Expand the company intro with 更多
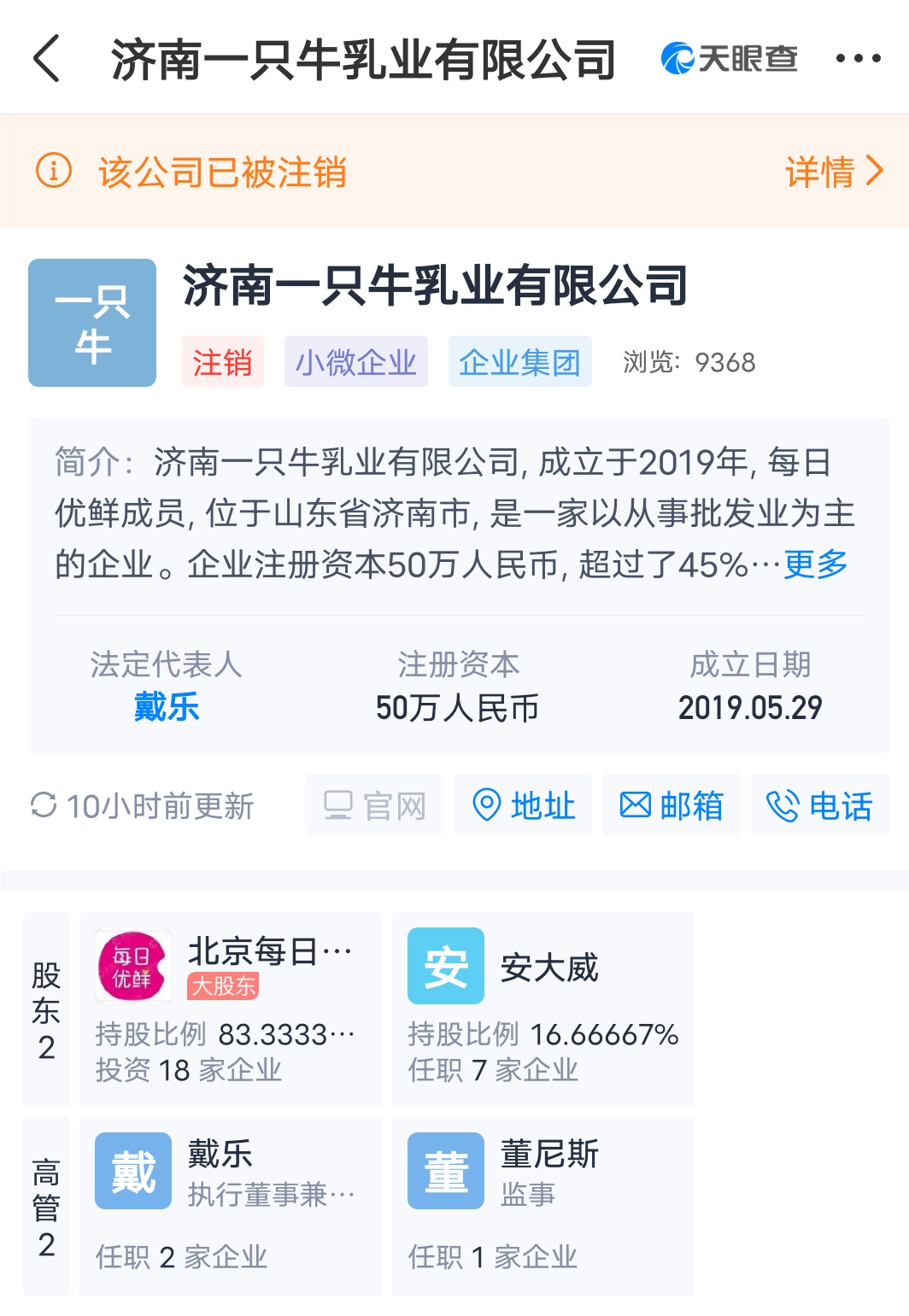Viewport: 909px width, 1316px height. pyautogui.click(x=815, y=564)
